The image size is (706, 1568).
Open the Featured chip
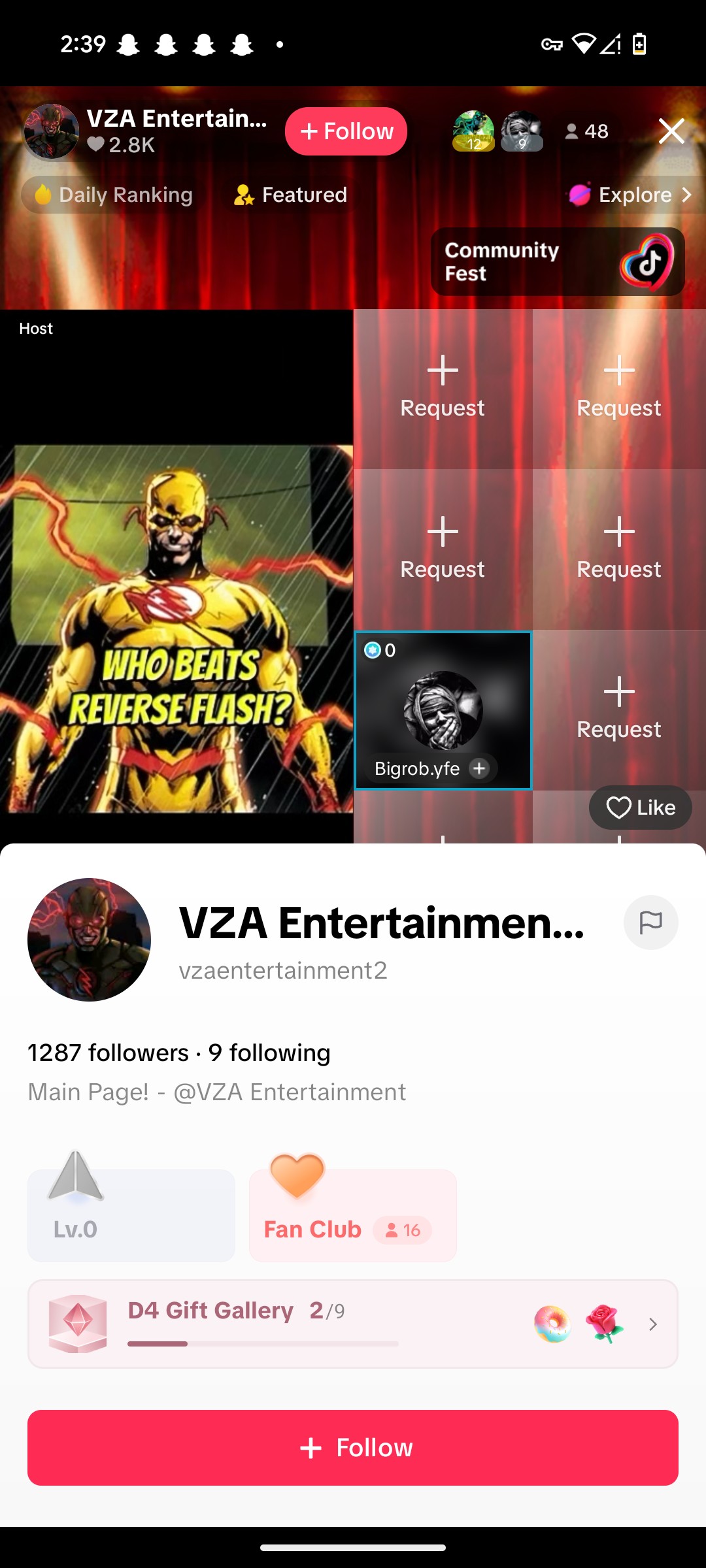tap(291, 195)
